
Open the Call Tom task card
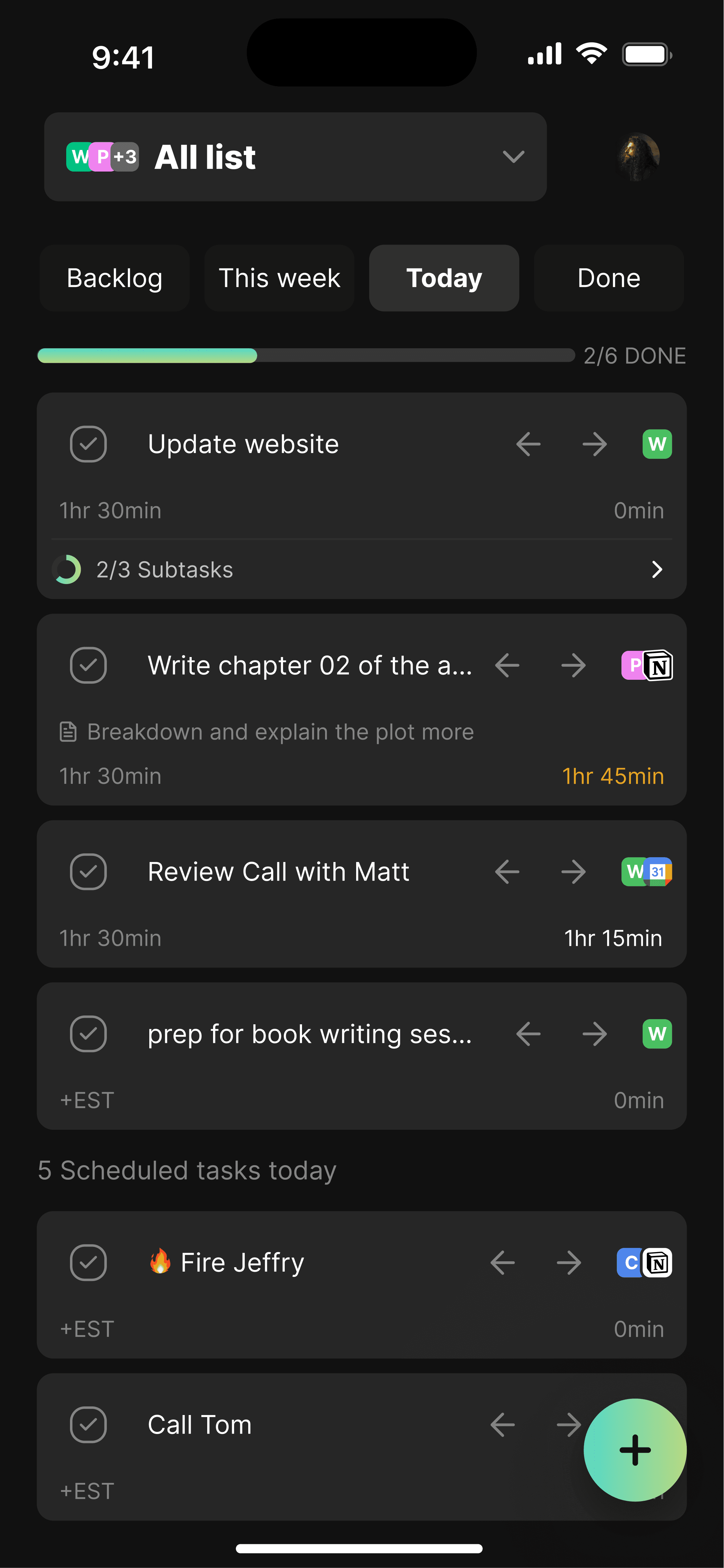(362, 1446)
